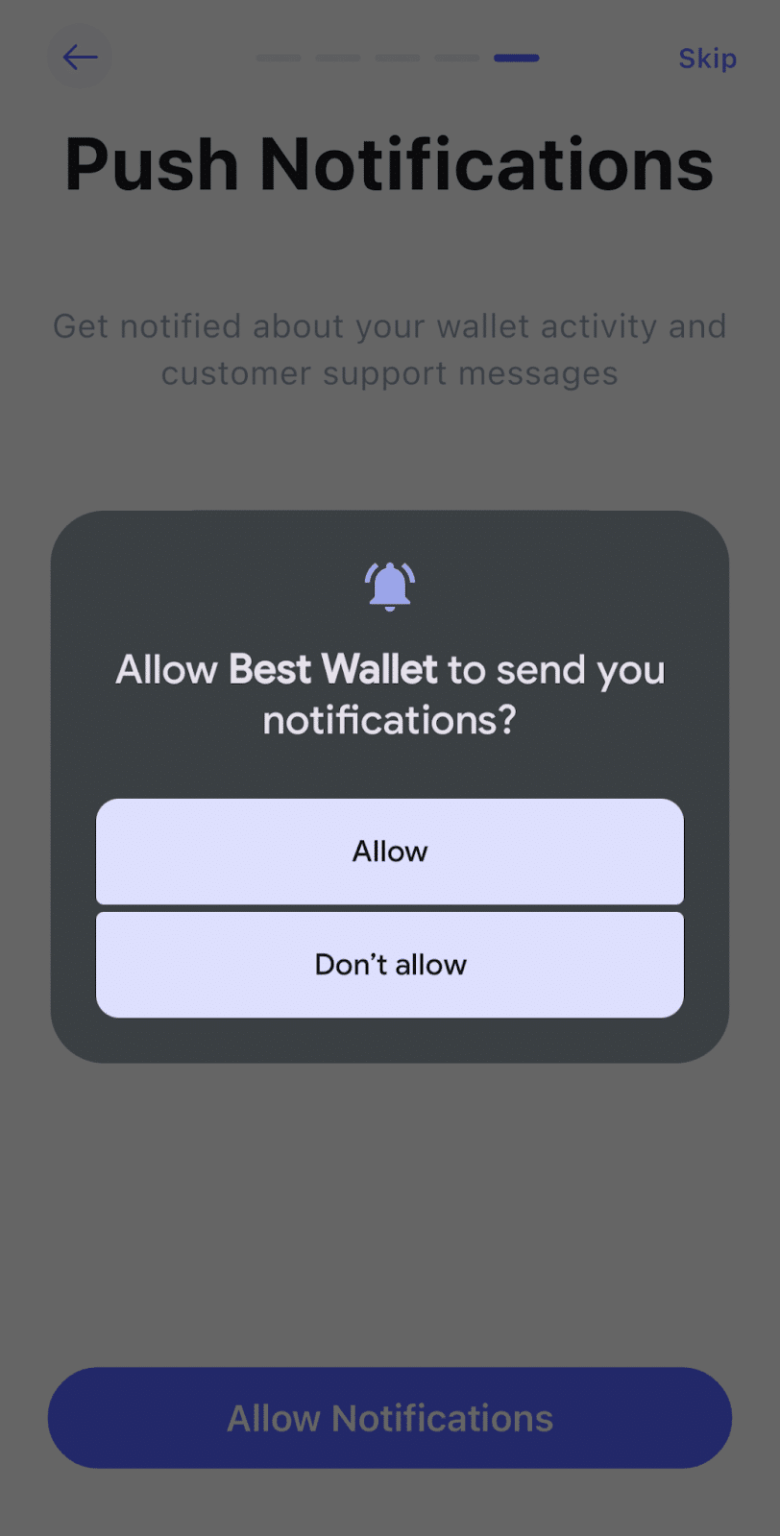This screenshot has height=1536, width=780.
Task: Choose Don't allow in the permission dialog
Action: pyautogui.click(x=390, y=964)
